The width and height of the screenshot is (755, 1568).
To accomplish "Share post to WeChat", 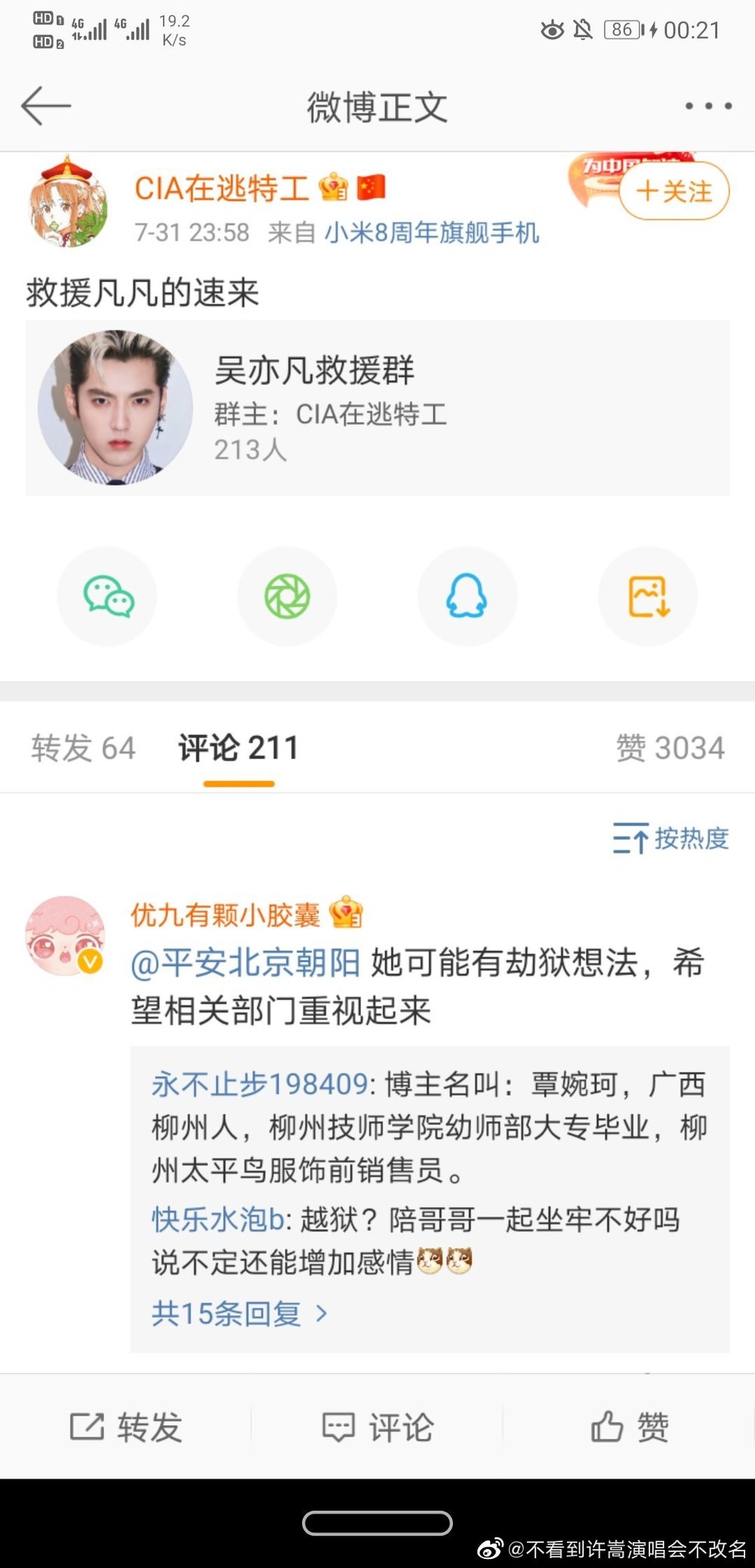I will pyautogui.click(x=107, y=596).
